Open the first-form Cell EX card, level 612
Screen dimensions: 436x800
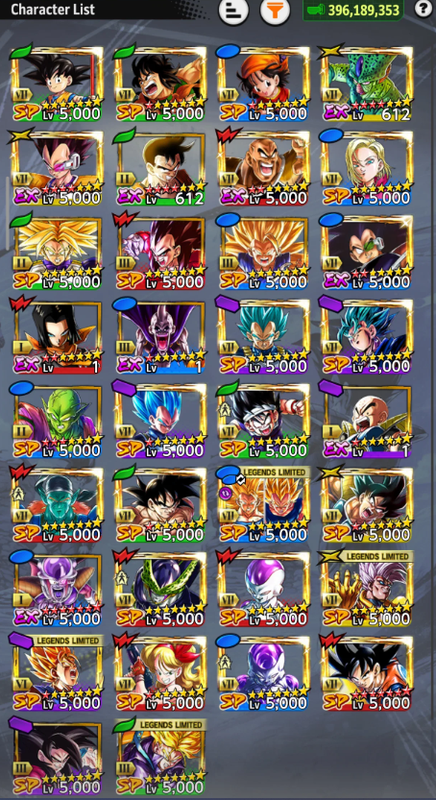(x=366, y=84)
